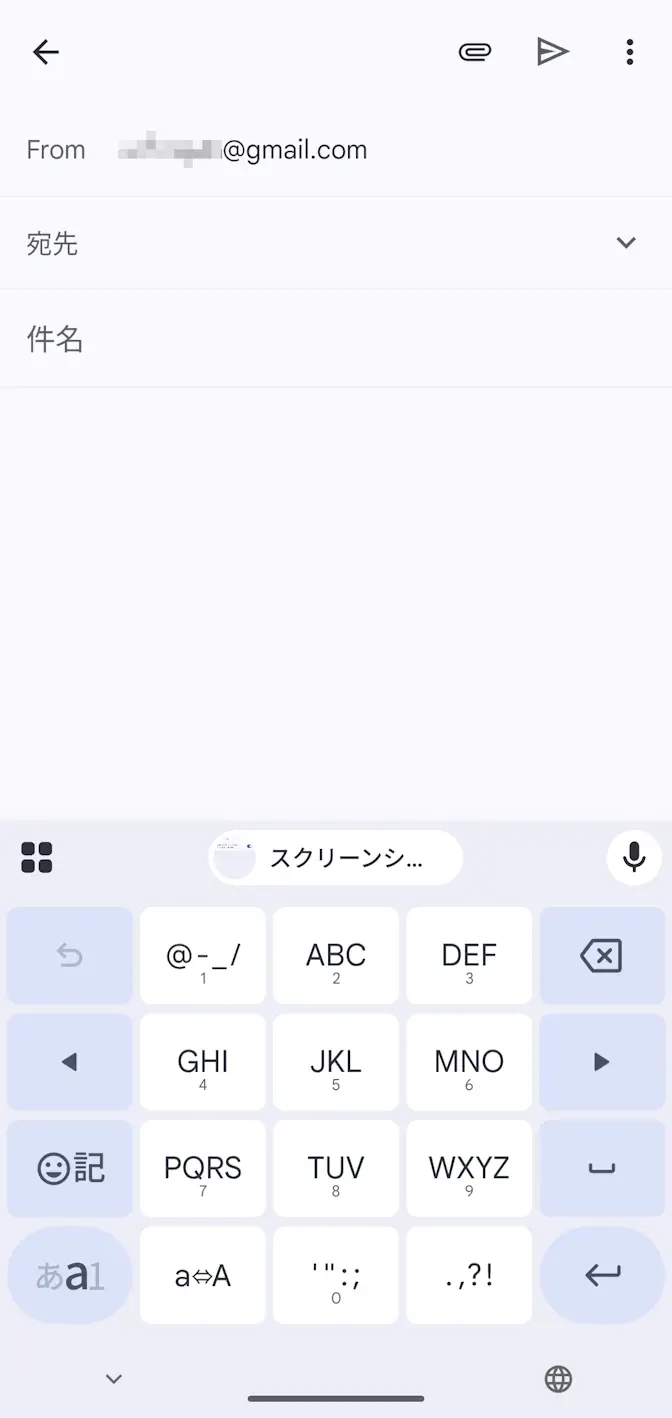
Task: Switch input mode with あa1 key
Action: point(70,1275)
